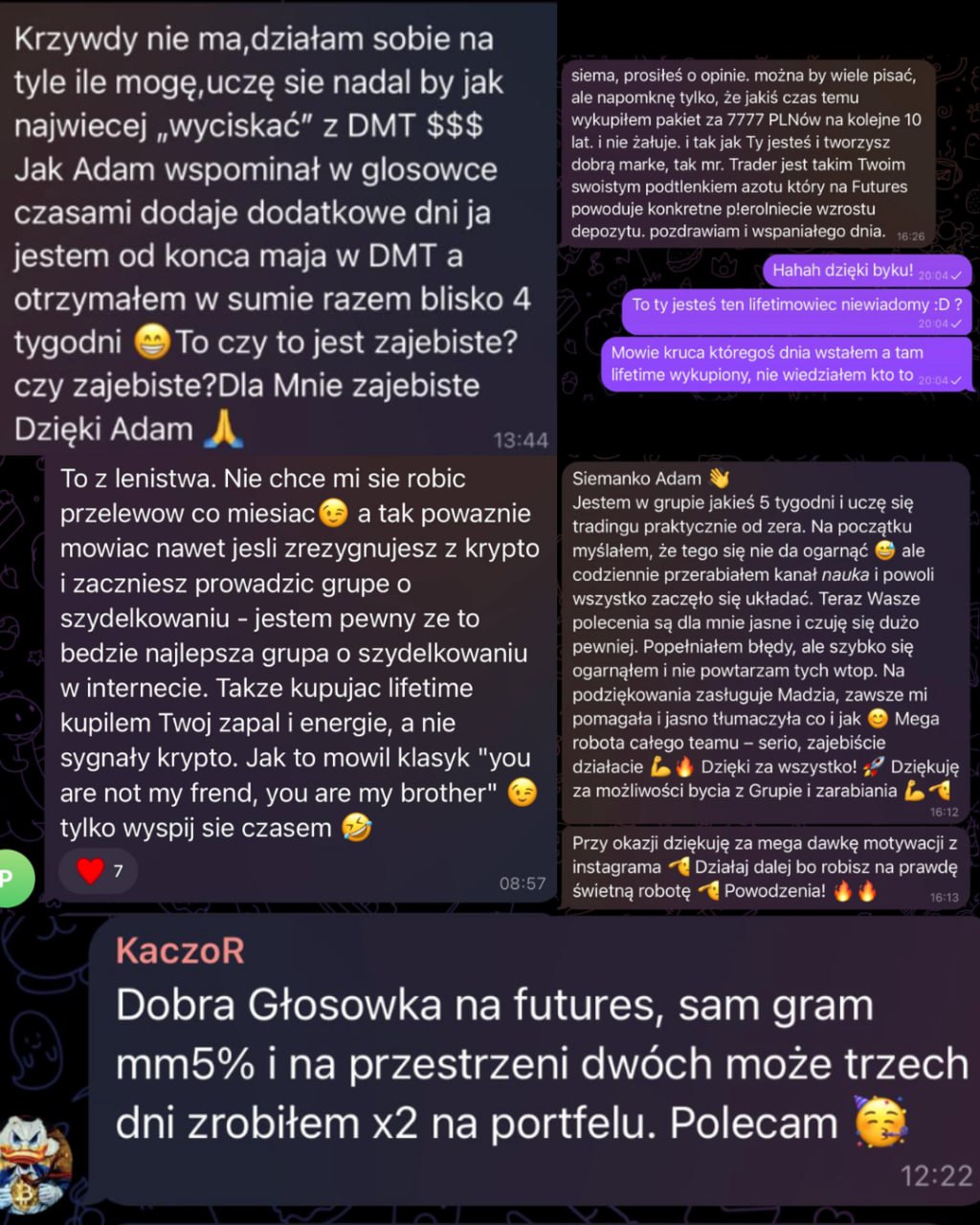Expand the green P avatar circle

[x=13, y=878]
